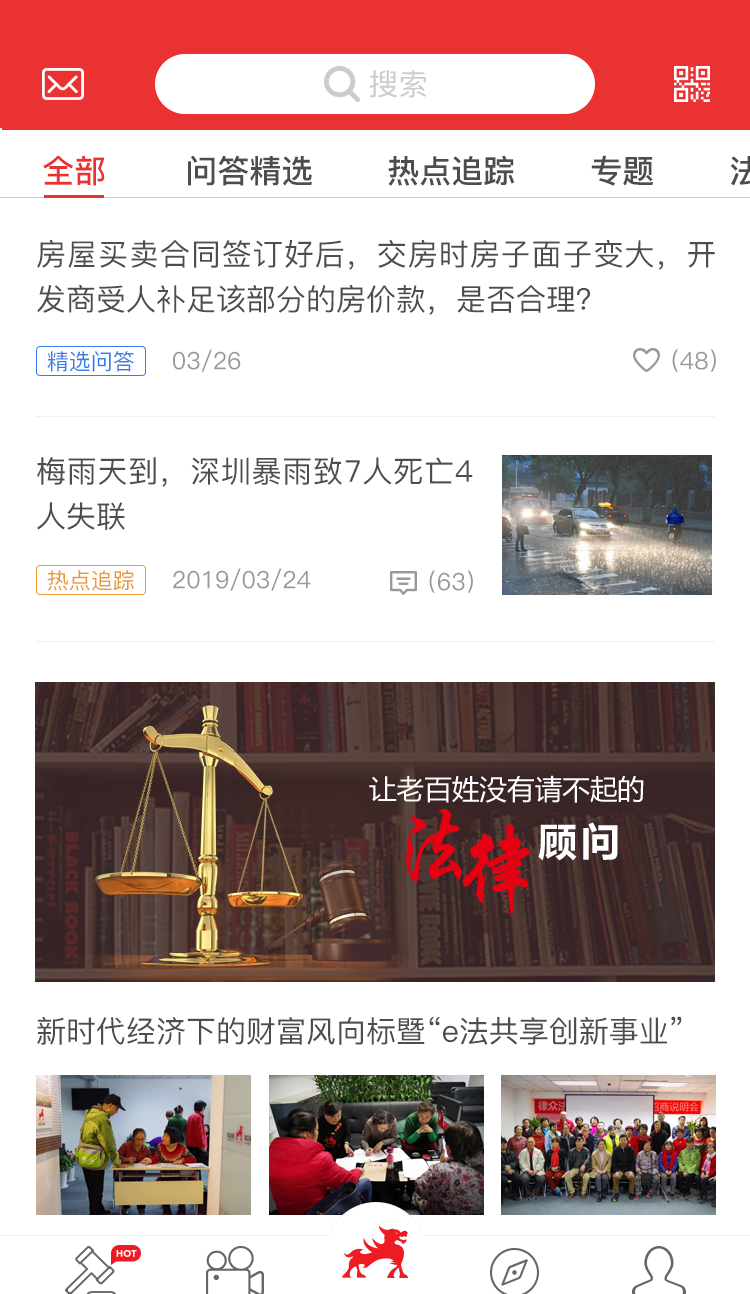This screenshot has height=1294, width=750.
Task: Open the 房屋买卖合同 question article
Action: coord(375,277)
